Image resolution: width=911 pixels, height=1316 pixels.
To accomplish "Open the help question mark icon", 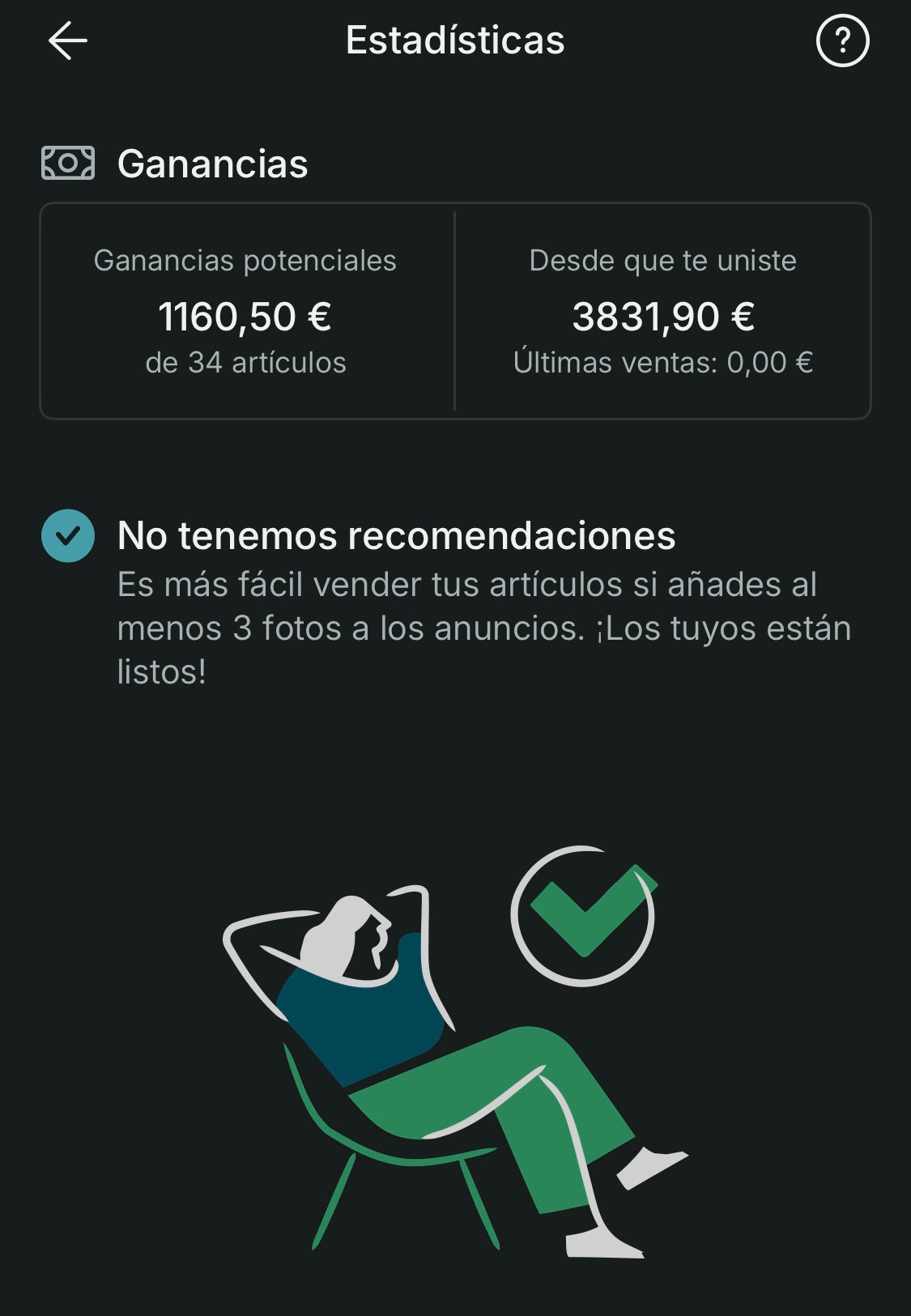I will point(842,40).
